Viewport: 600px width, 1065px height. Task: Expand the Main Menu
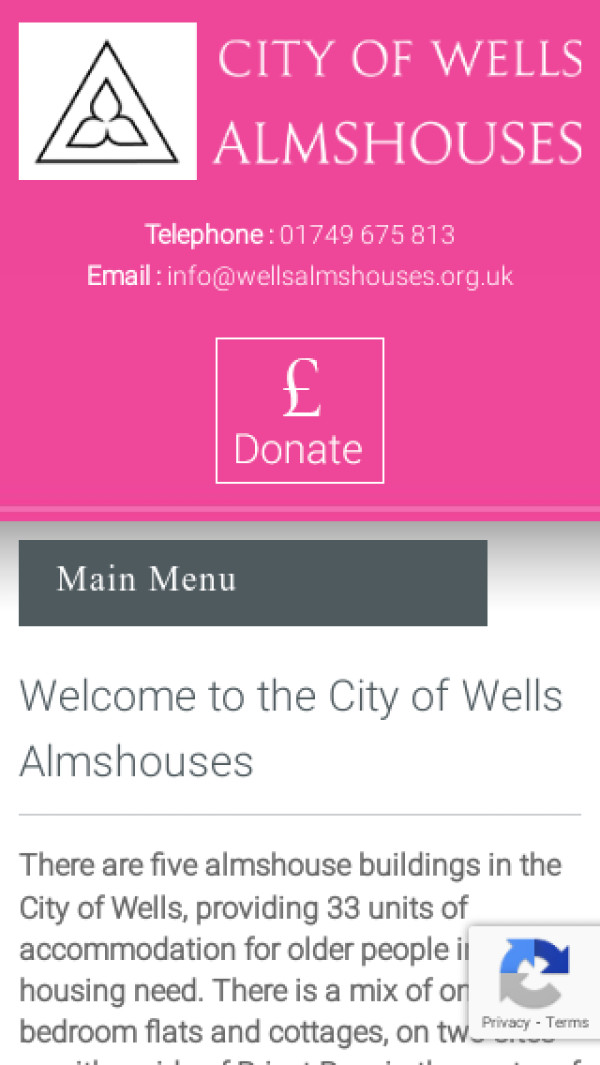click(252, 582)
